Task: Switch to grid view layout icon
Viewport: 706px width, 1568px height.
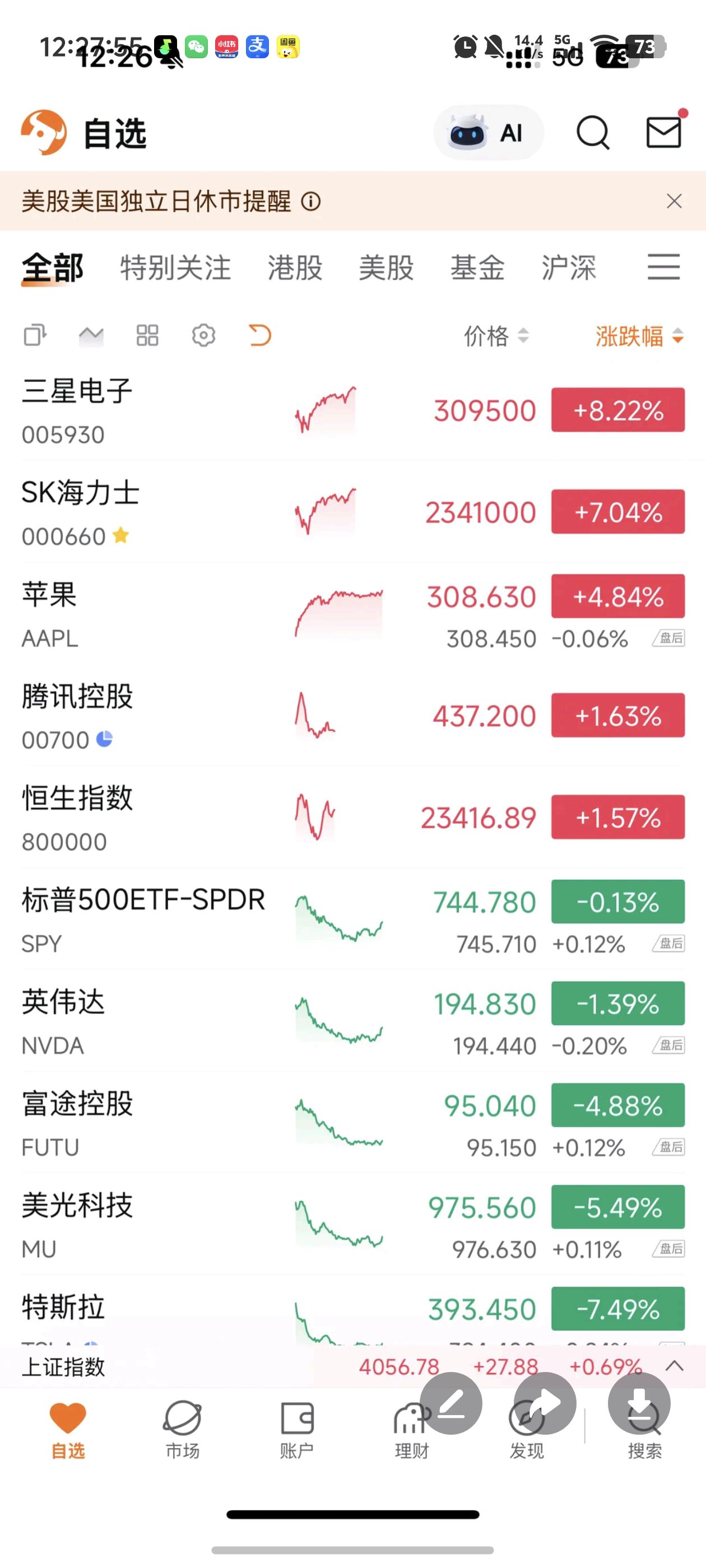Action: click(147, 335)
